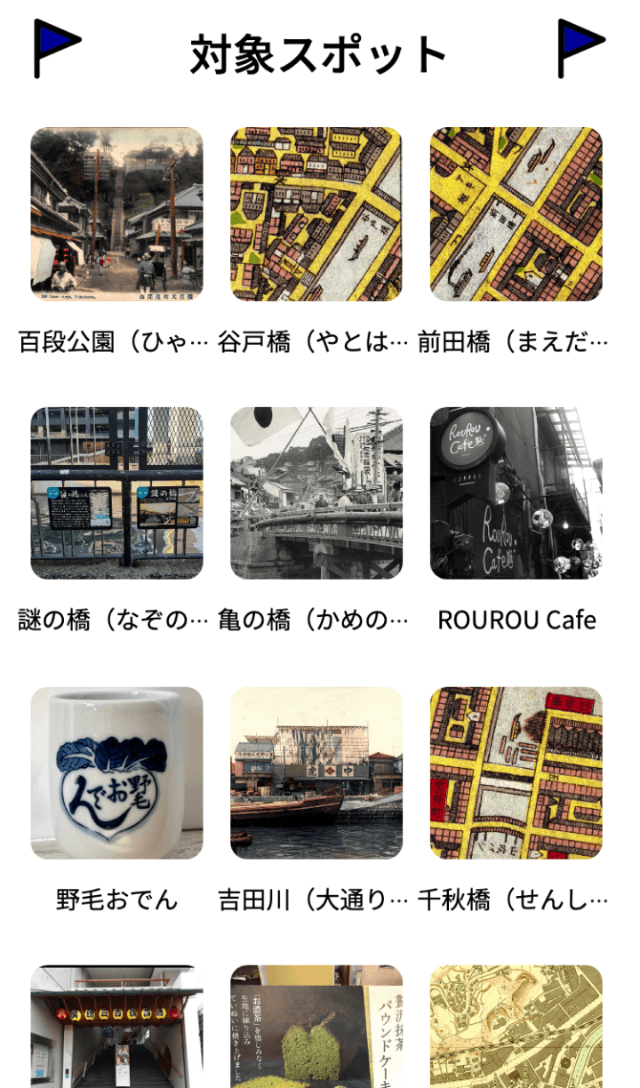Open the 百段公園 spot tile

(116, 213)
